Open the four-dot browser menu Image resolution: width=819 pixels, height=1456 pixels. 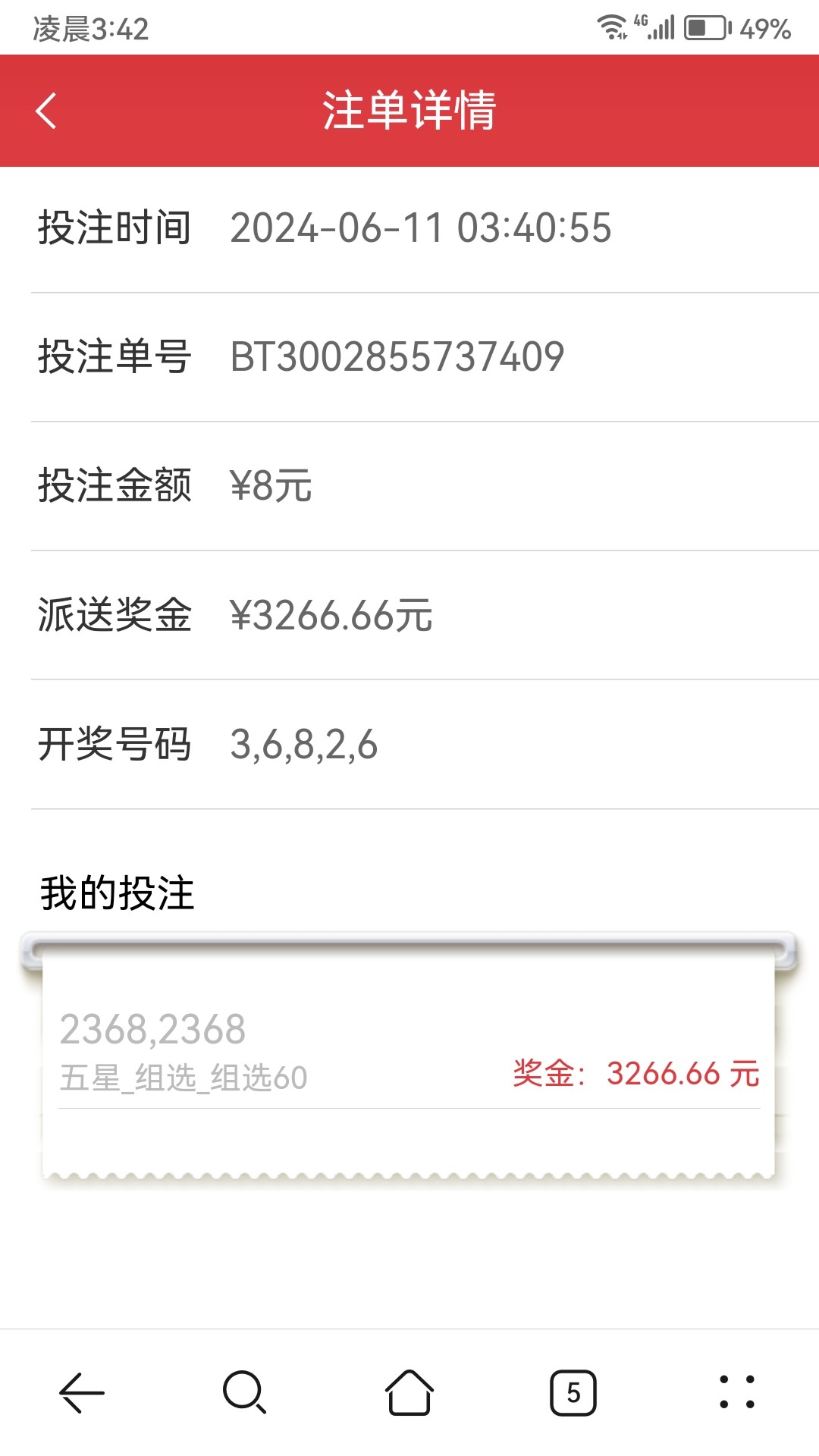[x=737, y=1392]
